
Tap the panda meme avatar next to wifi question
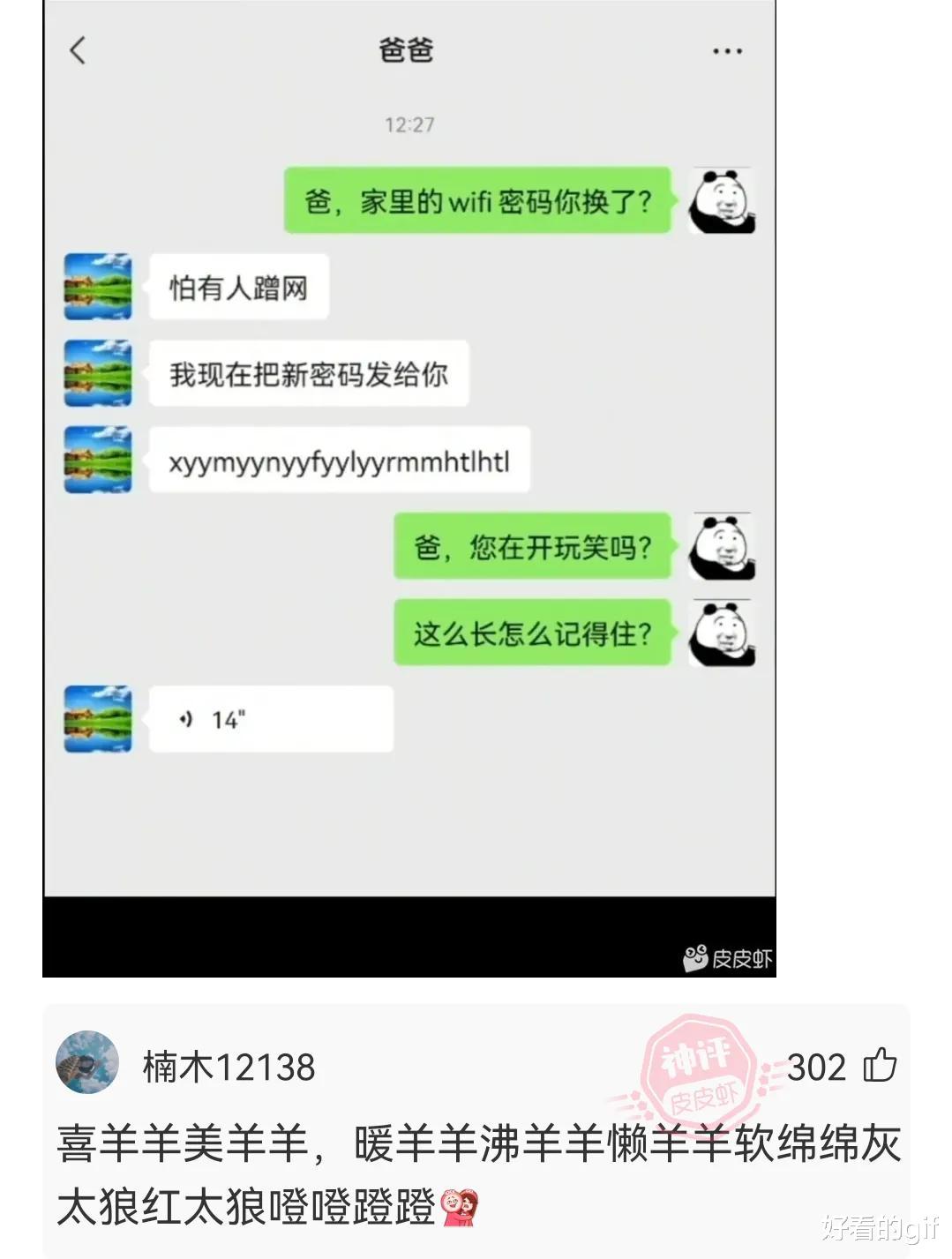click(x=722, y=201)
